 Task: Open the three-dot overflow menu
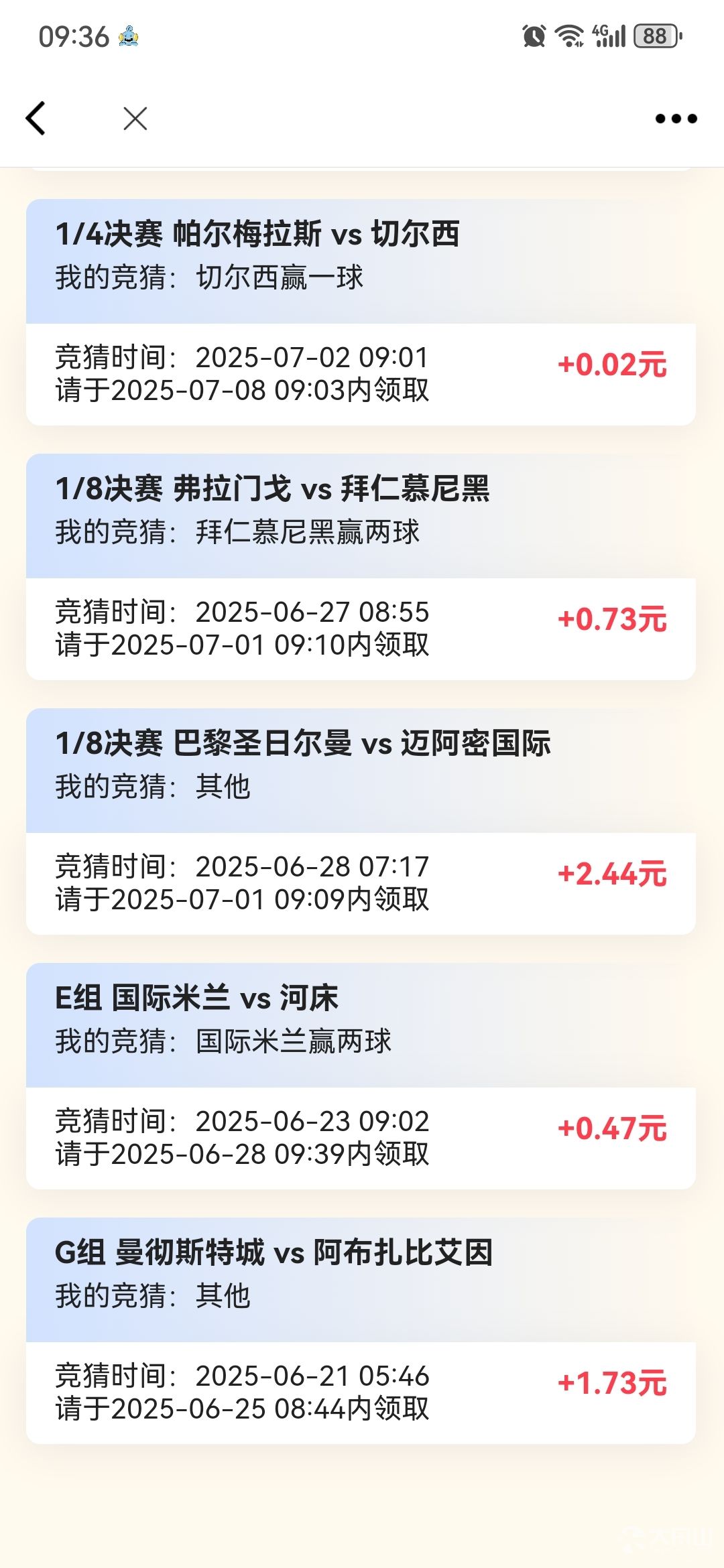click(x=676, y=119)
